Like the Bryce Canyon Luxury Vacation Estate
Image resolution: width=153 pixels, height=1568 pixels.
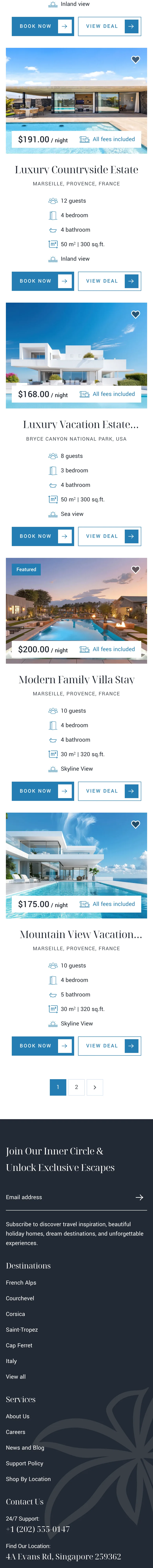(x=135, y=315)
